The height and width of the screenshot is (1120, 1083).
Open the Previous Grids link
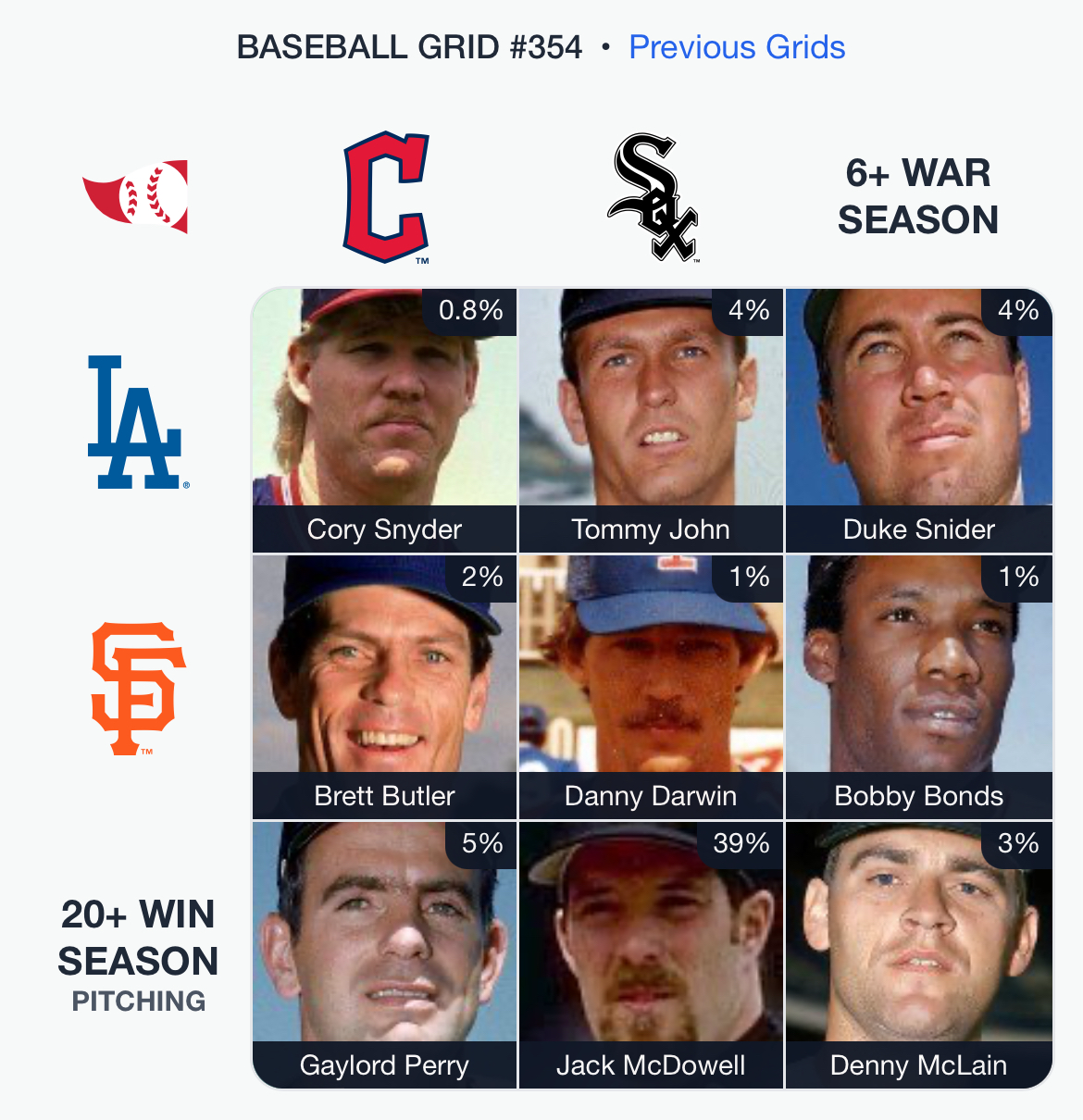point(737,47)
